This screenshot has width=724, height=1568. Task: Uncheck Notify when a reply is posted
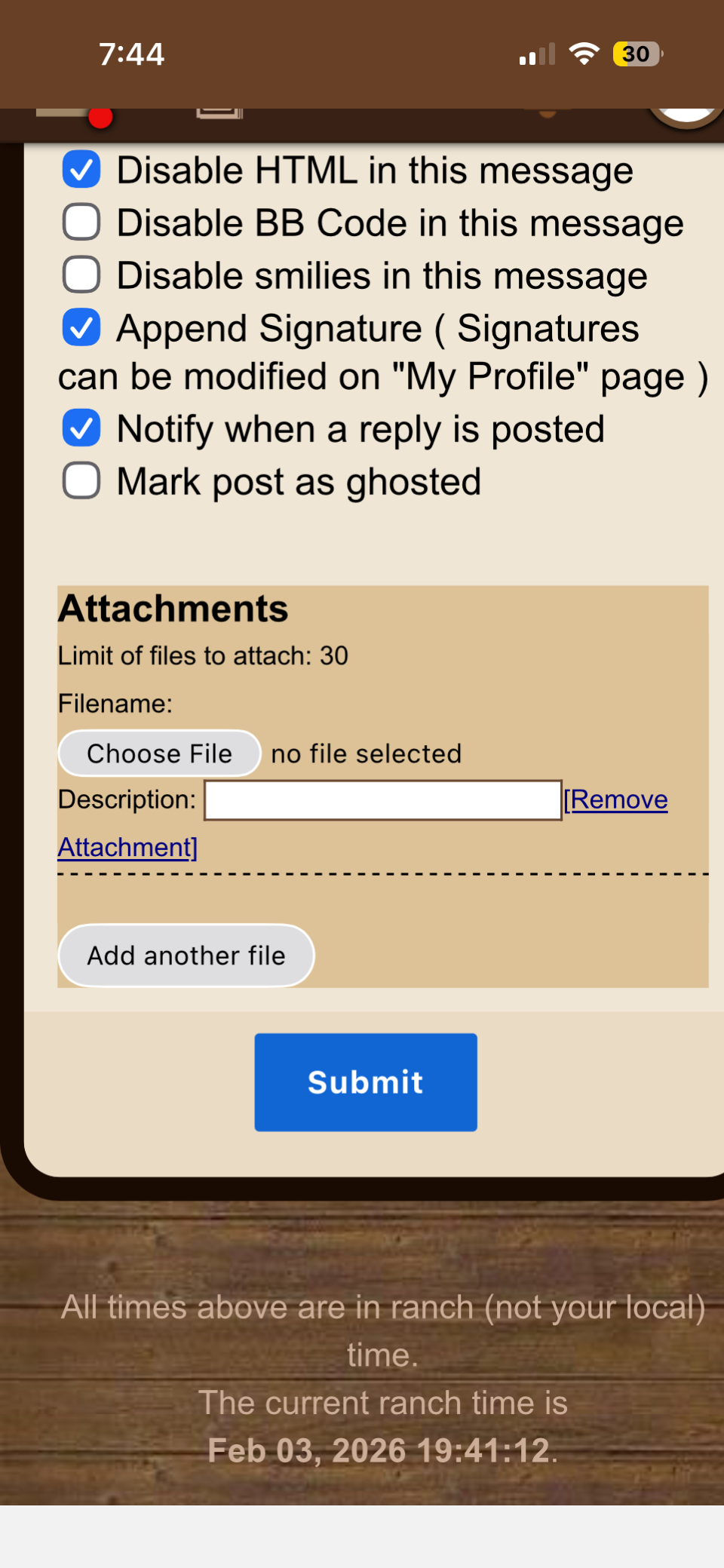click(81, 428)
